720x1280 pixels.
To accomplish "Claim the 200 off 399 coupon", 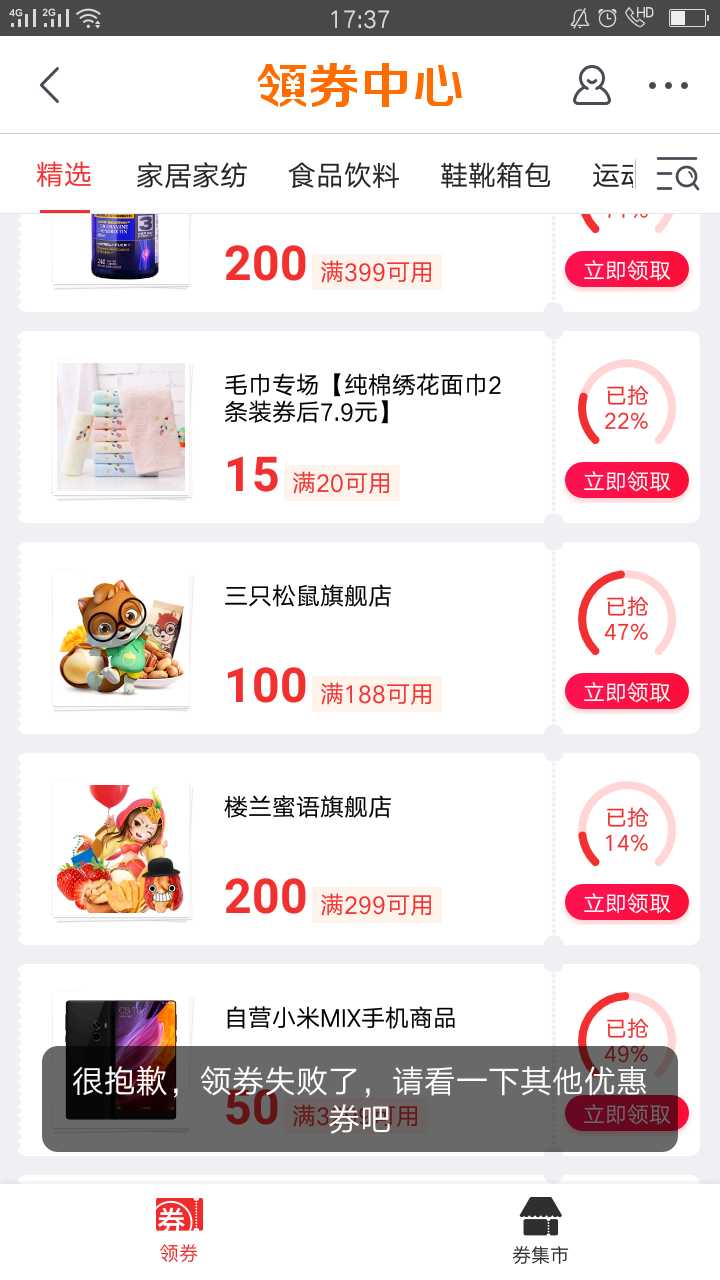I will (x=627, y=270).
